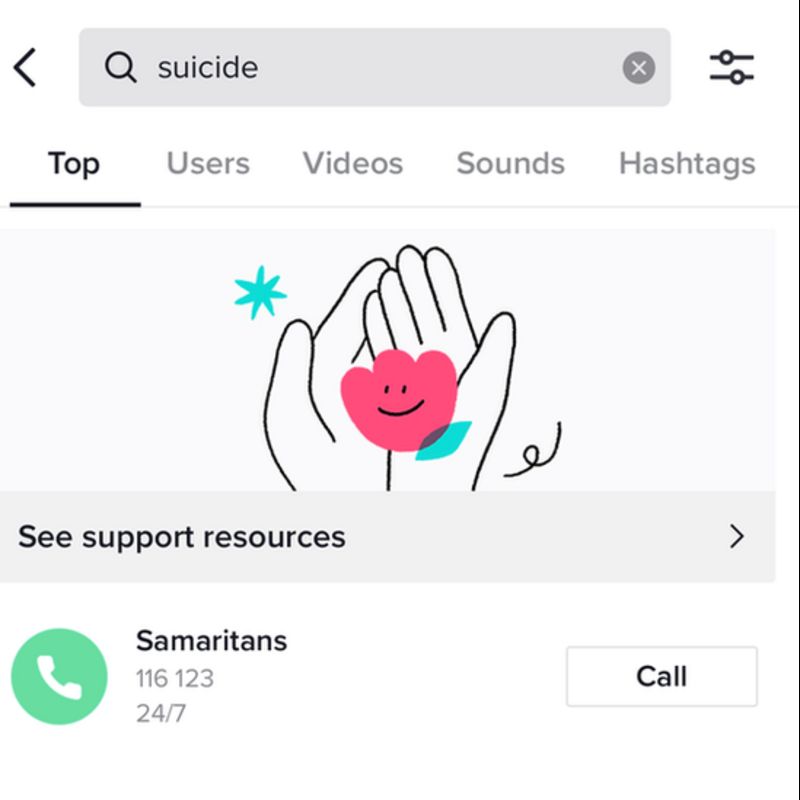Tap the search field containing 'suicide'
This screenshot has height=800, width=800.
[x=370, y=68]
